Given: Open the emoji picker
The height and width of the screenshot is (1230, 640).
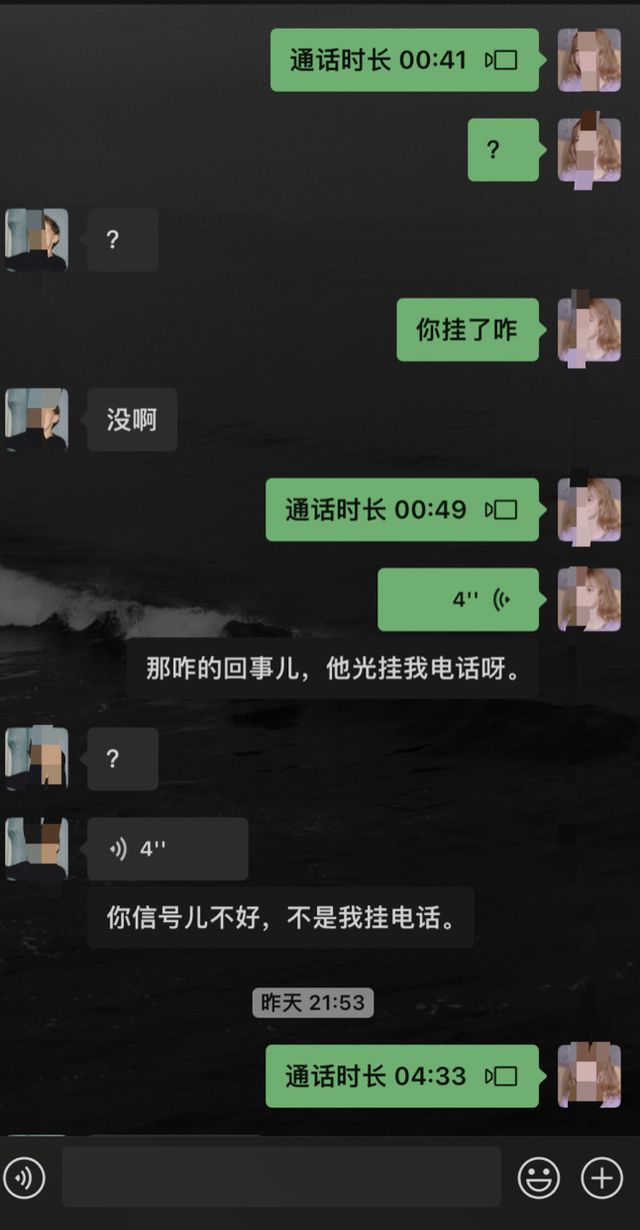Looking at the screenshot, I should (538, 1179).
